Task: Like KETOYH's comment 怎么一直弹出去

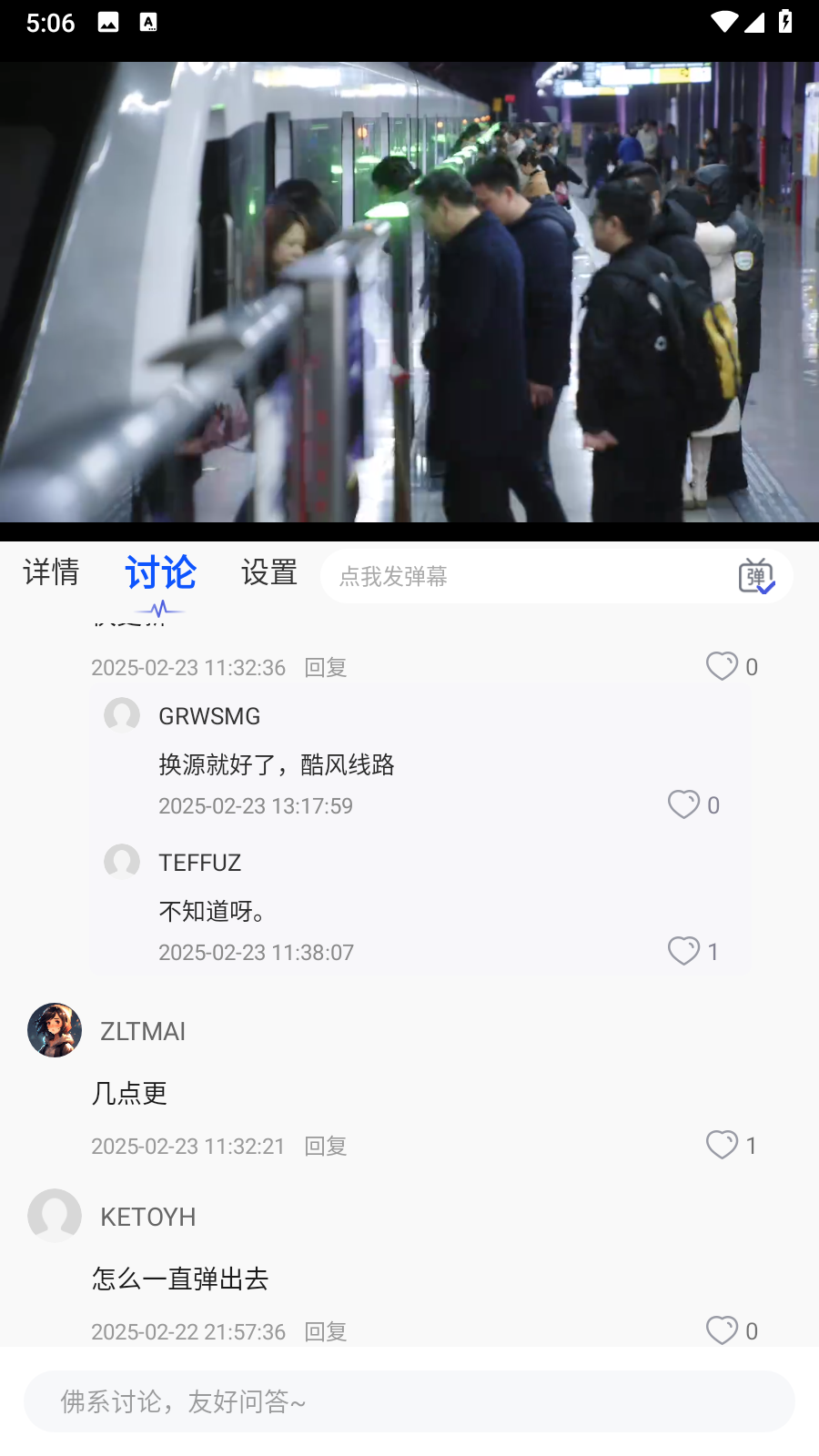Action: pos(723,1330)
